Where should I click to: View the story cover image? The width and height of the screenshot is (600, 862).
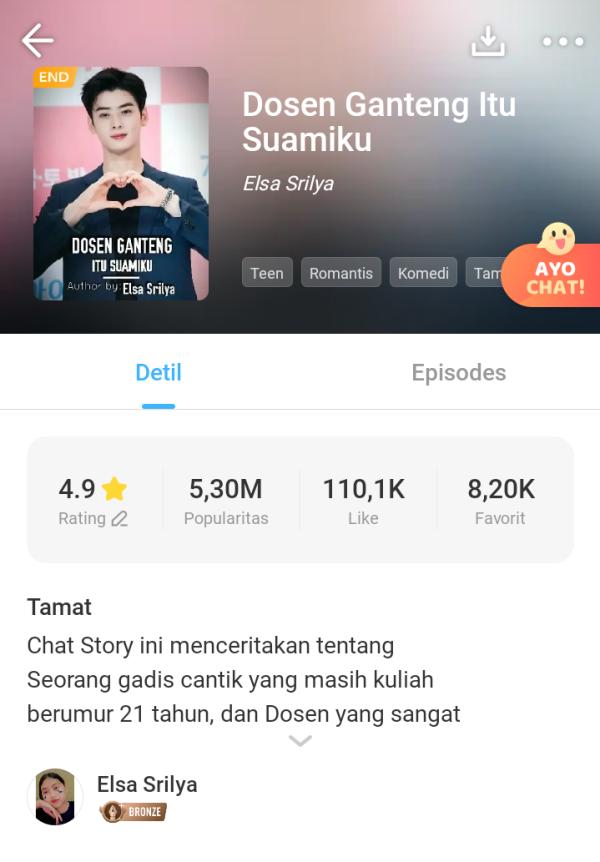pos(121,183)
